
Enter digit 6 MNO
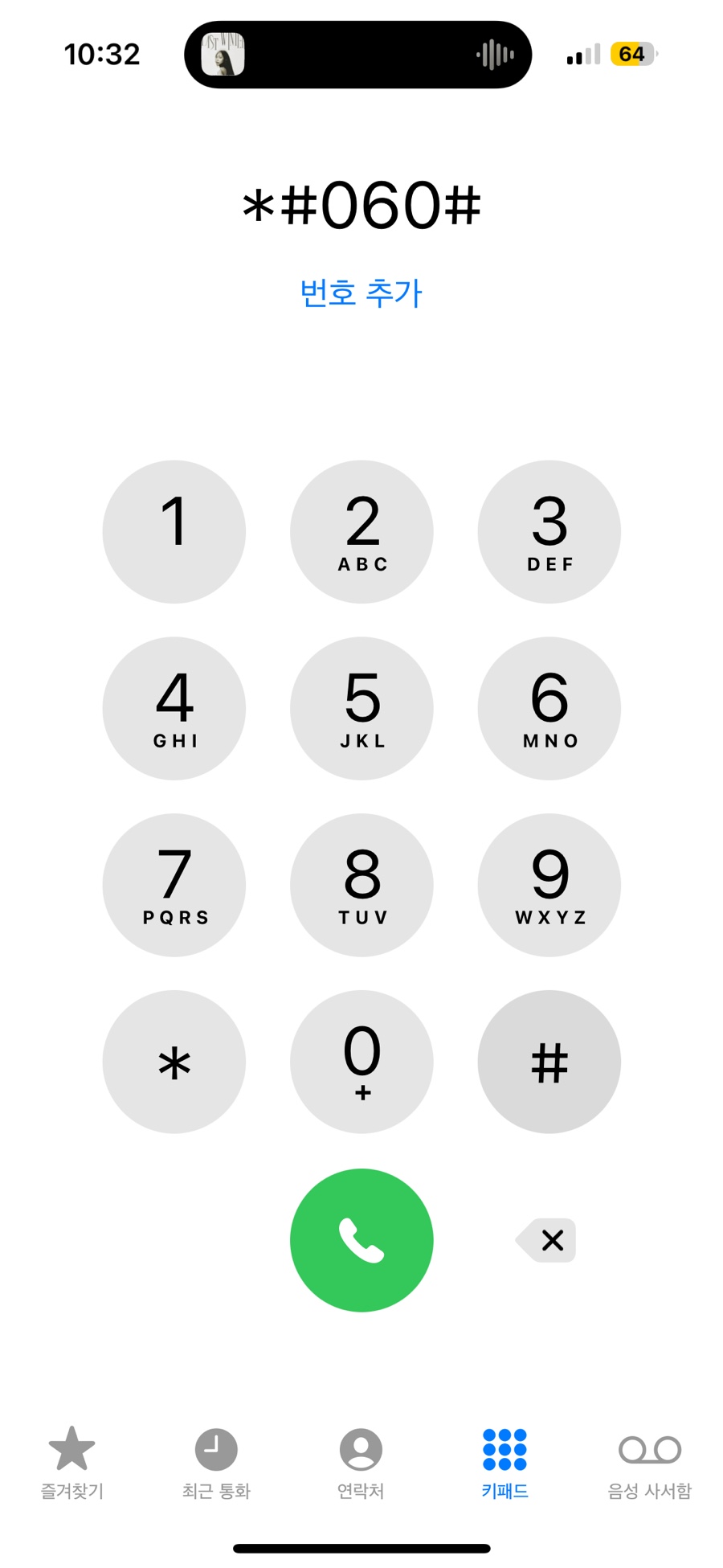pyautogui.click(x=549, y=708)
